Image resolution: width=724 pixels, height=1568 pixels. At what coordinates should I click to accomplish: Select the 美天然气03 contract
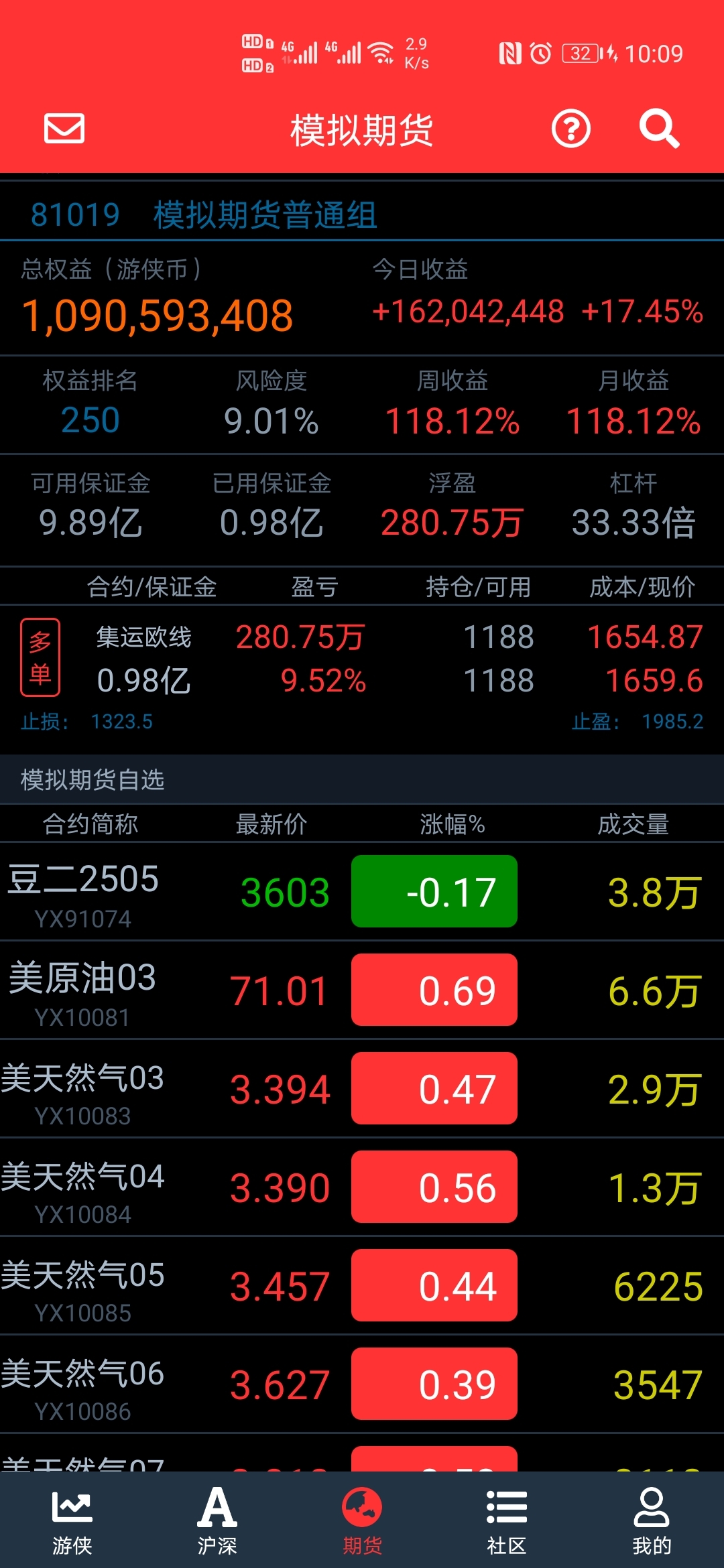tap(362, 1089)
